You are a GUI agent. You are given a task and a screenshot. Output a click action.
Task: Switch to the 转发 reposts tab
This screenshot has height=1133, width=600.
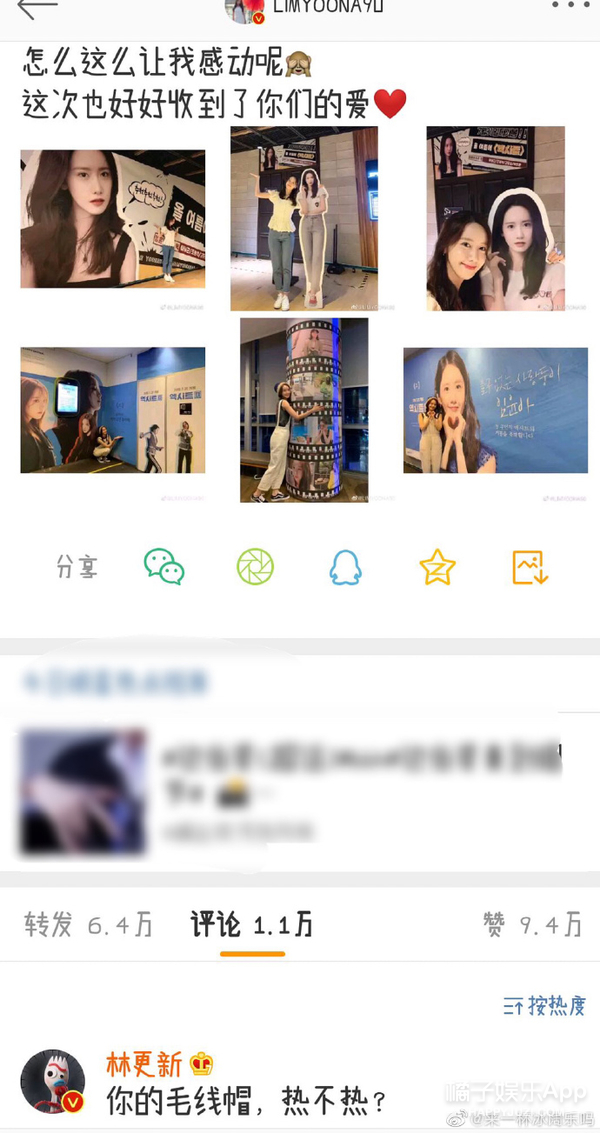tap(88, 925)
